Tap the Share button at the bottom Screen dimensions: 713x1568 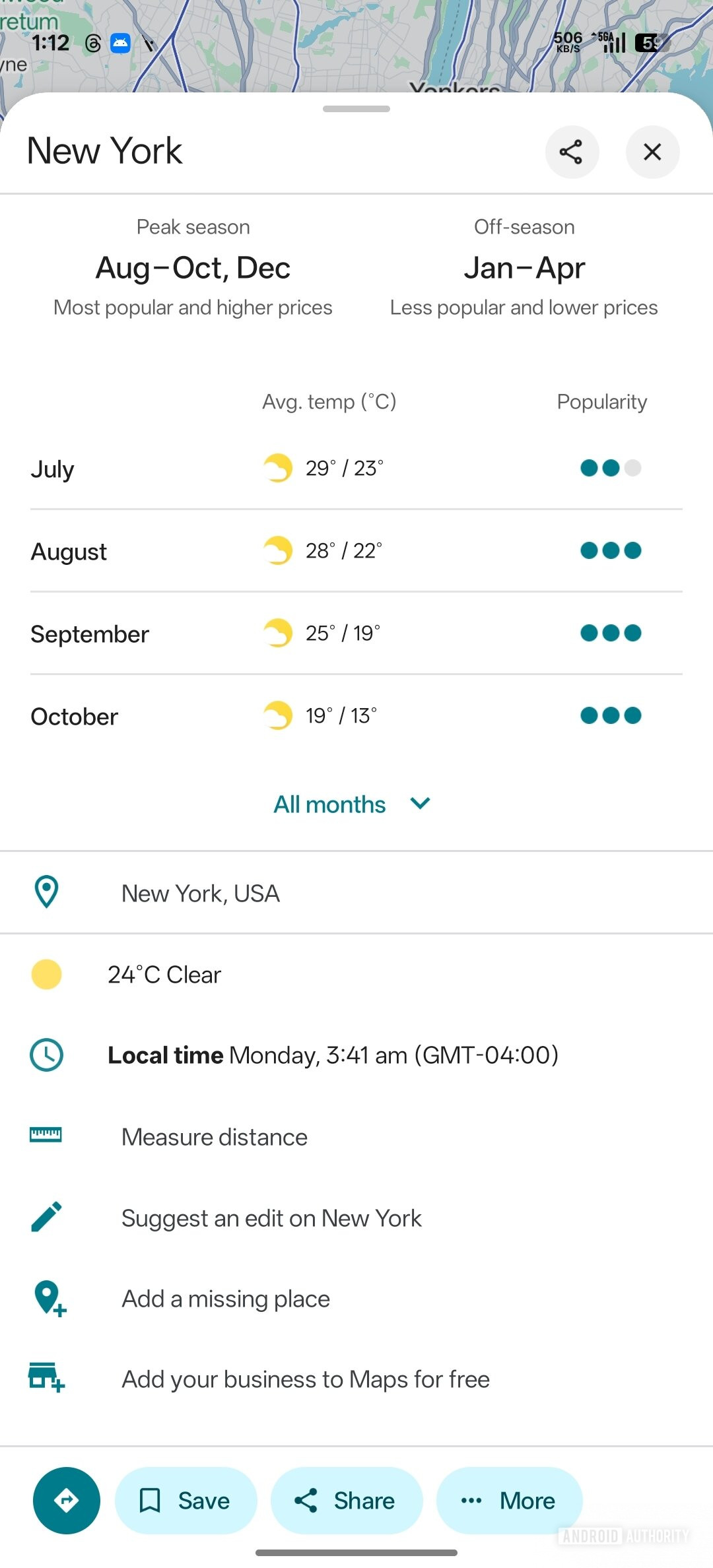pos(346,1500)
